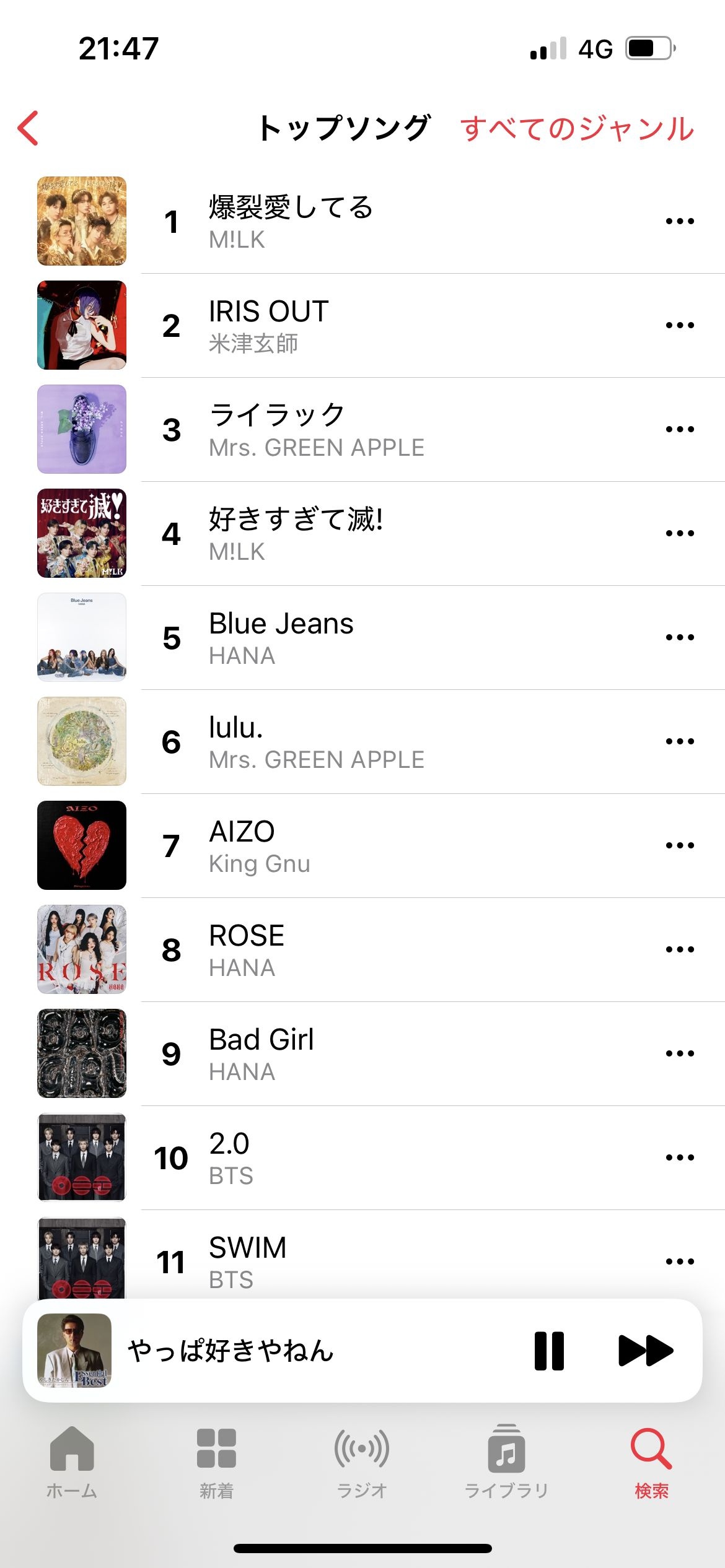Viewport: 725px width, 1568px height.
Task: Skip to the next track
Action: (x=645, y=1351)
